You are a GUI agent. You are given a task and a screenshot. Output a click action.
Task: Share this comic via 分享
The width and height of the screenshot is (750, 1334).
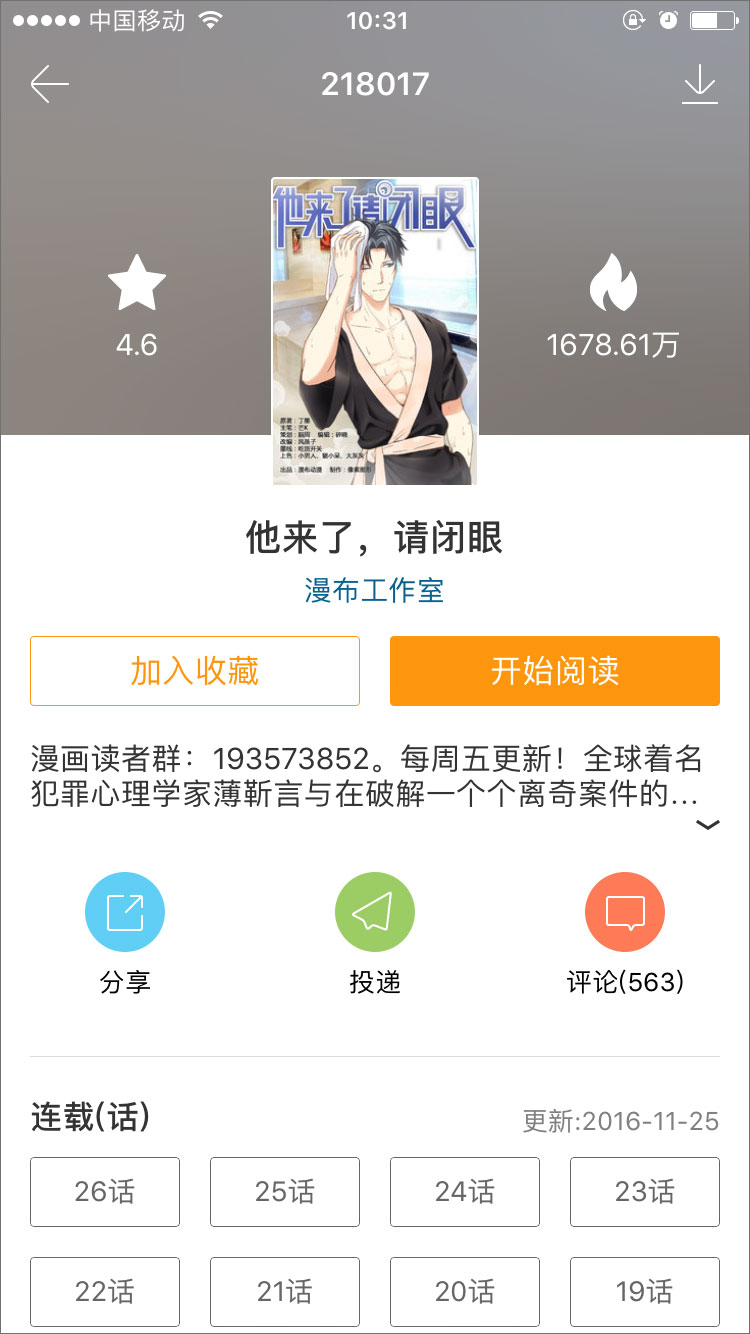[125, 912]
